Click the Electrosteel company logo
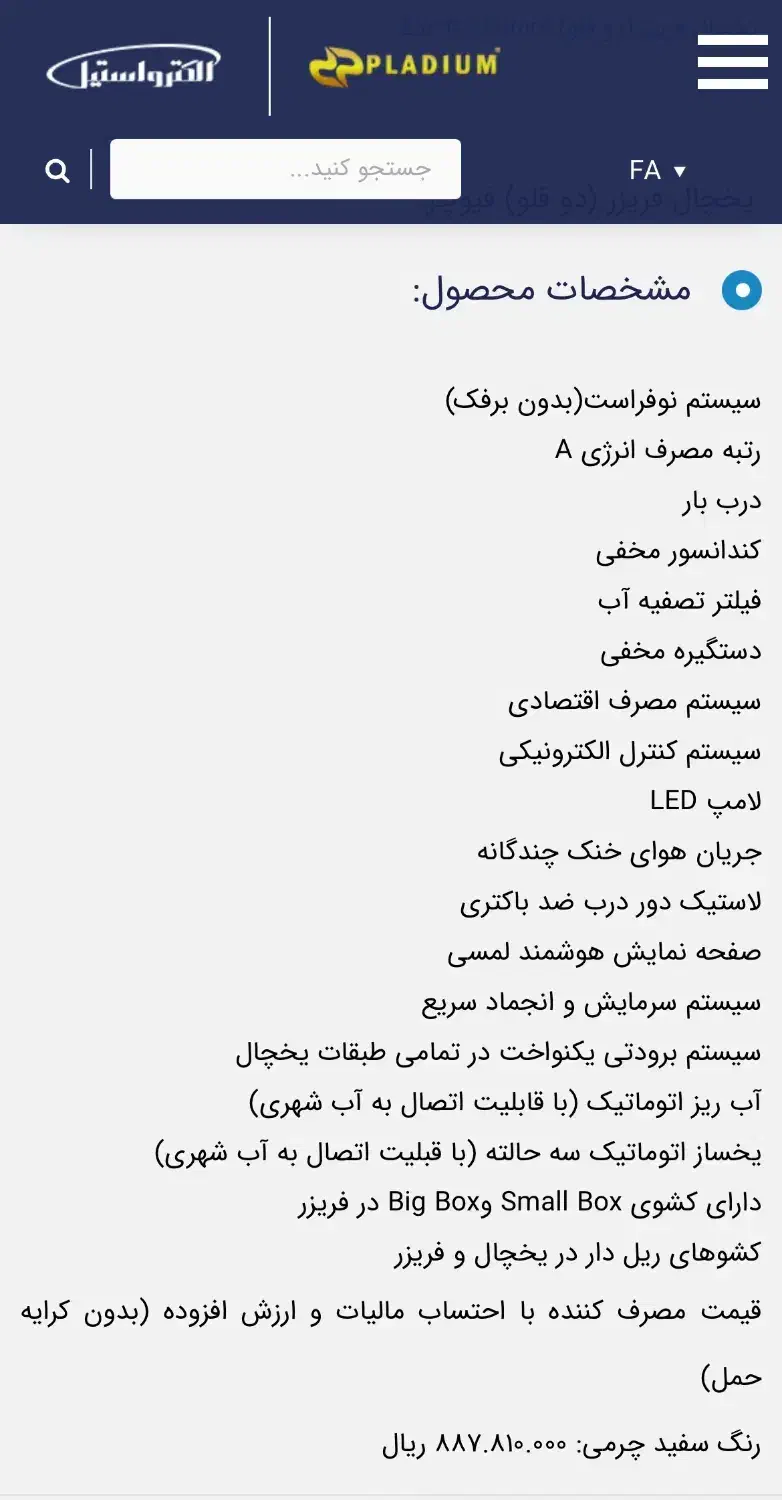 coord(135,66)
